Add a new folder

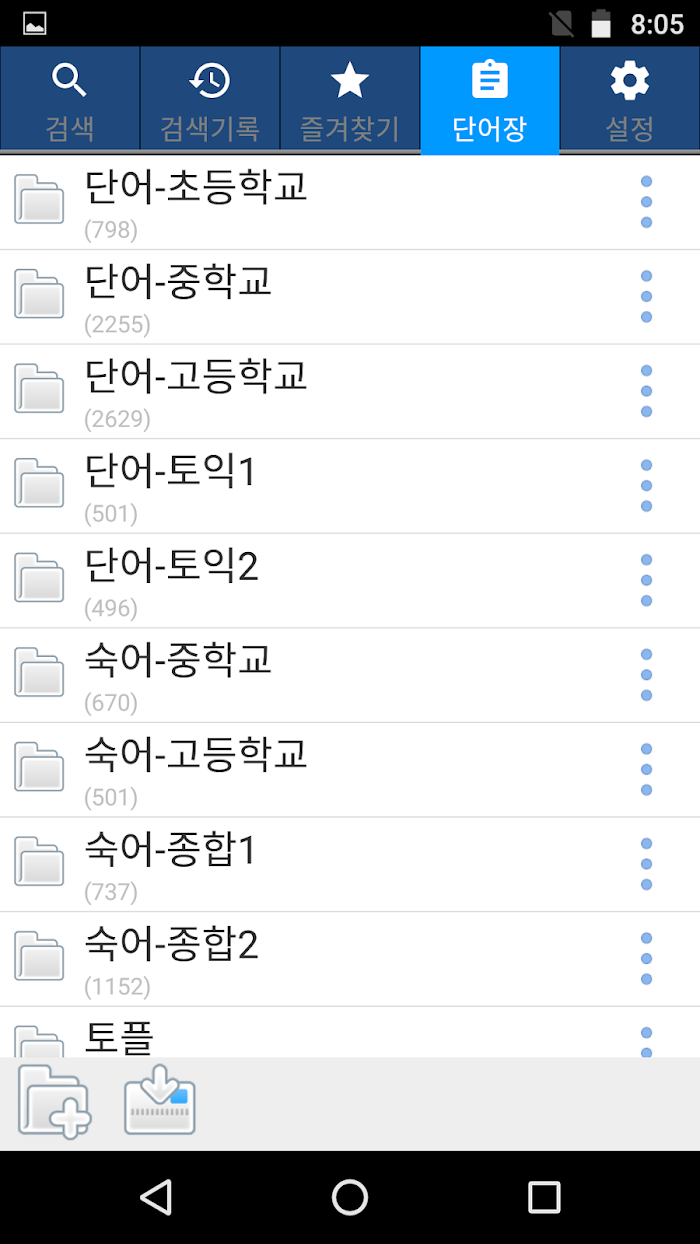(54, 1101)
